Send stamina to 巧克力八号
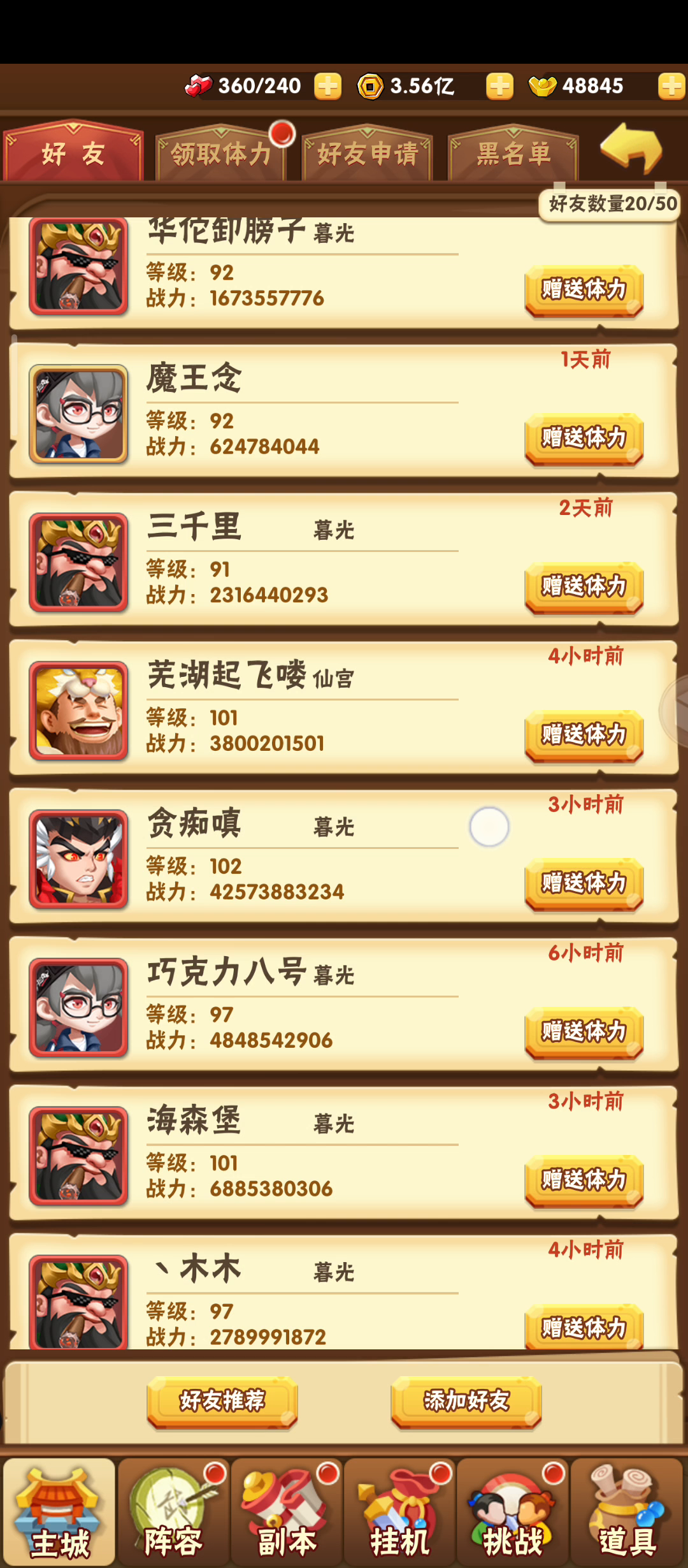The height and width of the screenshot is (1568, 688). (x=584, y=1032)
